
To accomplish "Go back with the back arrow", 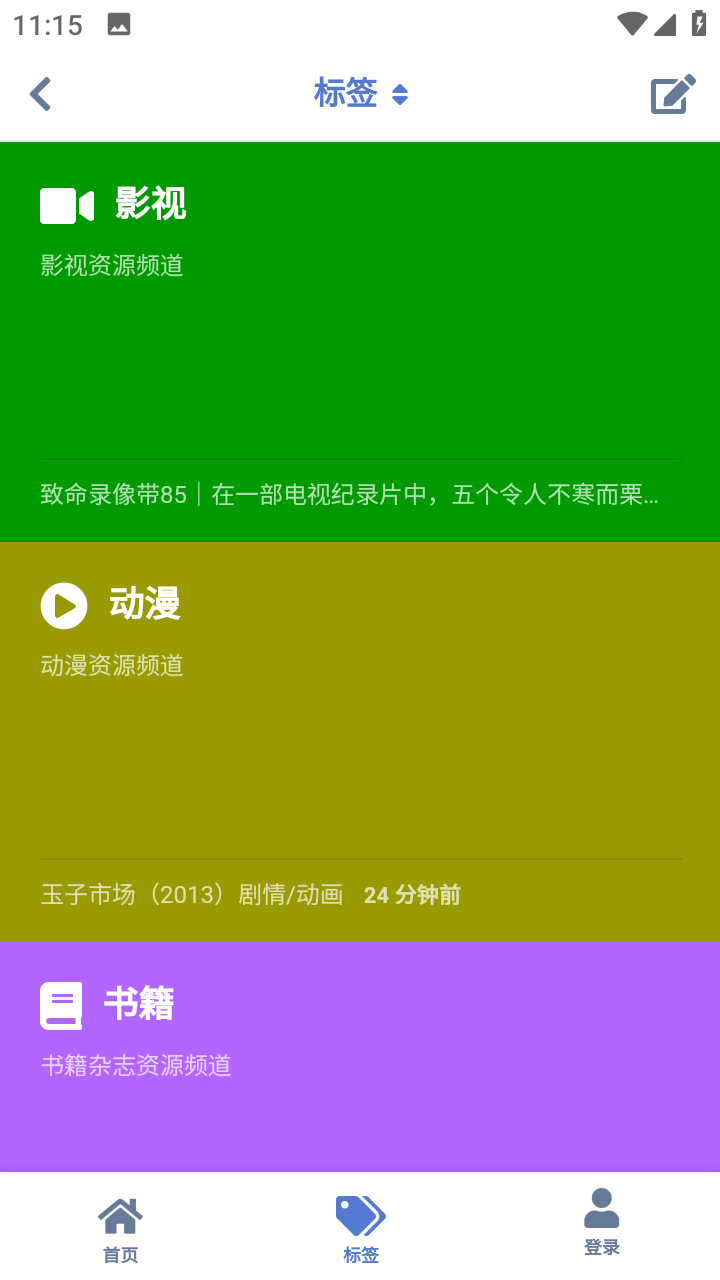I will (40, 95).
